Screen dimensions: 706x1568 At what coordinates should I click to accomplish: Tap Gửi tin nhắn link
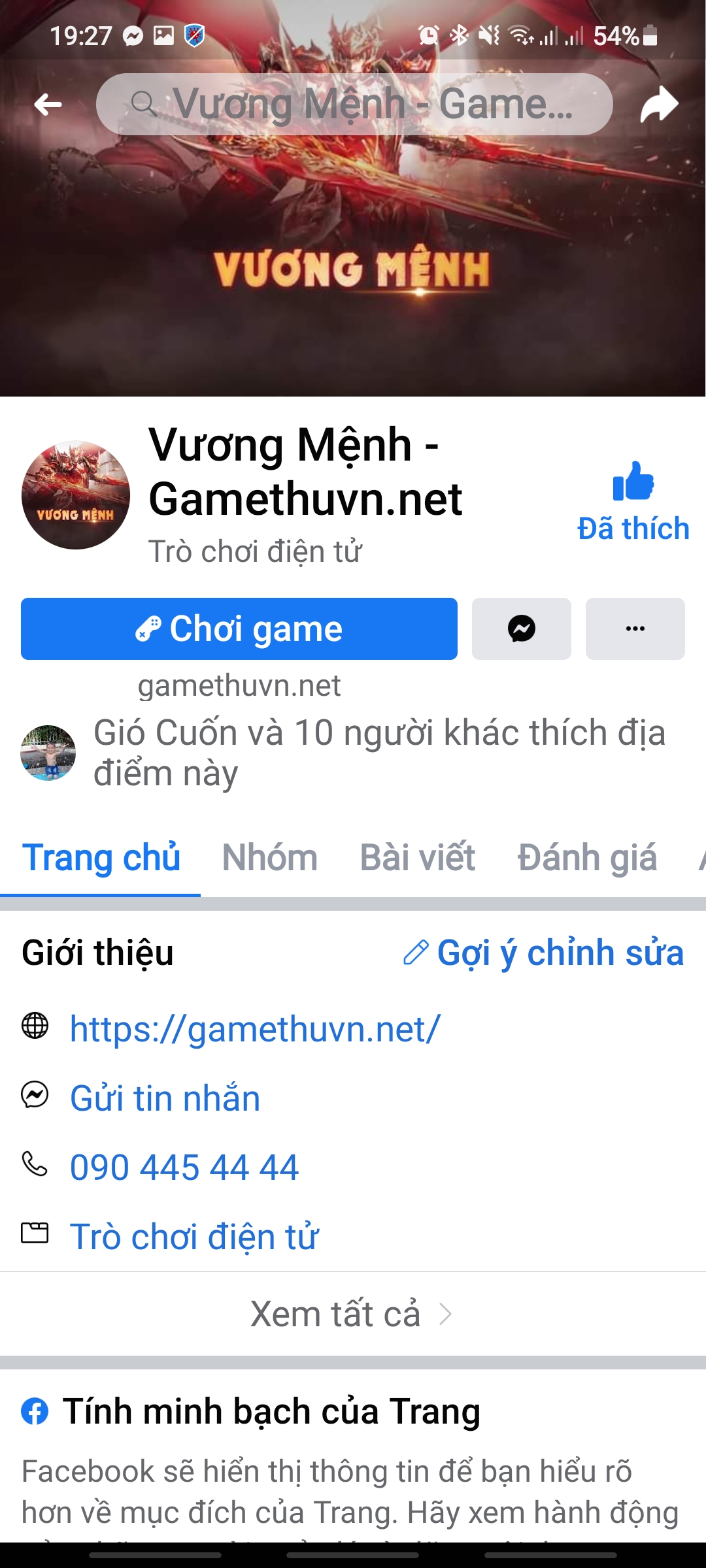[165, 1098]
